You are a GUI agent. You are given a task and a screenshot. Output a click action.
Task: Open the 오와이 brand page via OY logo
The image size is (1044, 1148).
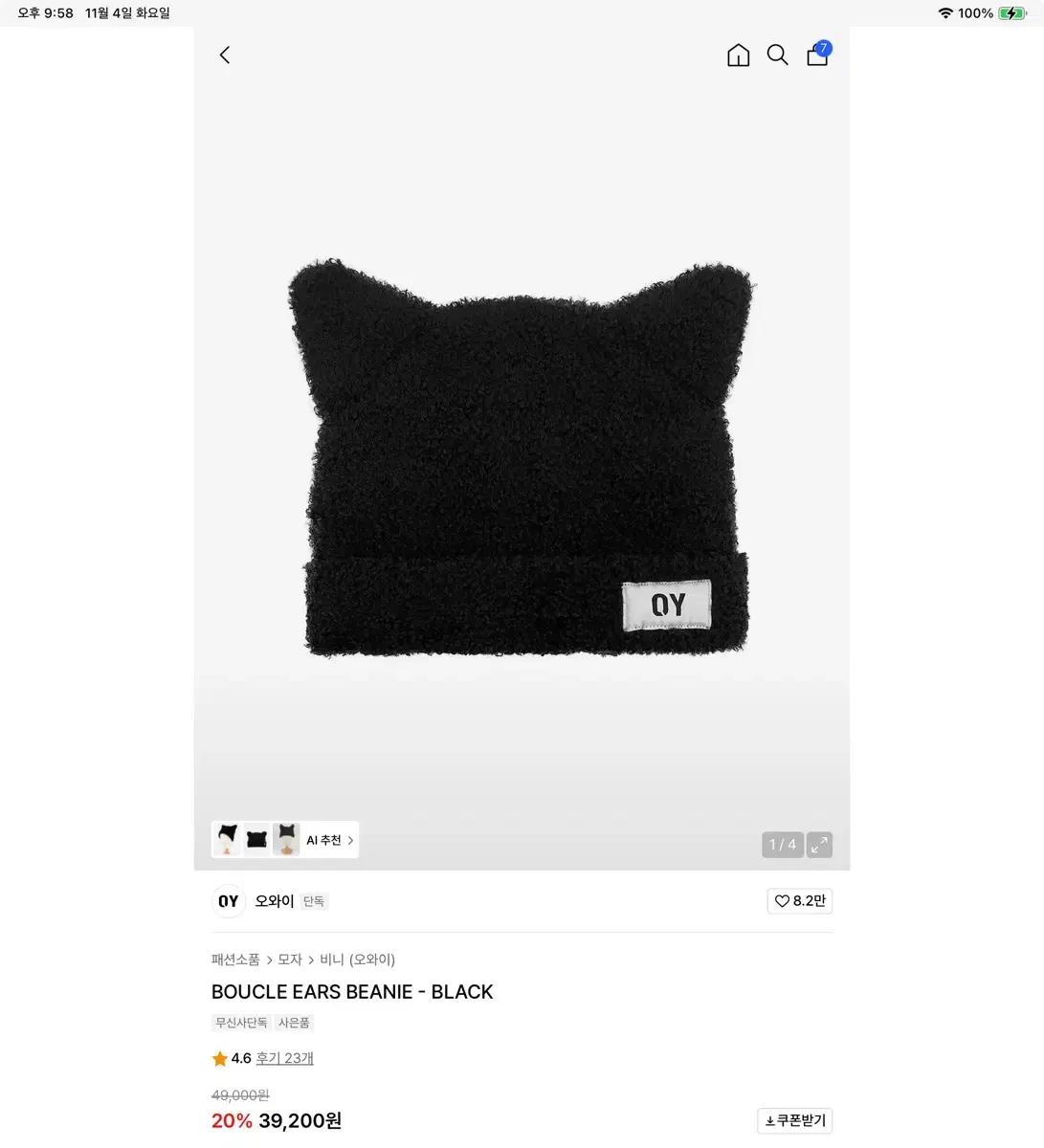pyautogui.click(x=228, y=900)
